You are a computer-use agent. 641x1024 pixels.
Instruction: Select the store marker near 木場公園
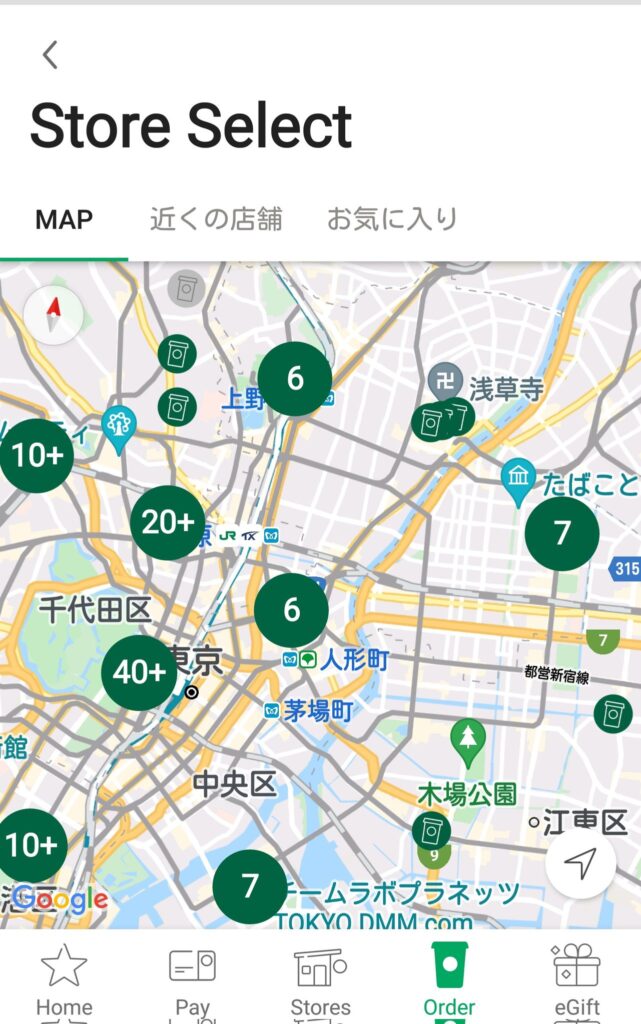click(431, 830)
